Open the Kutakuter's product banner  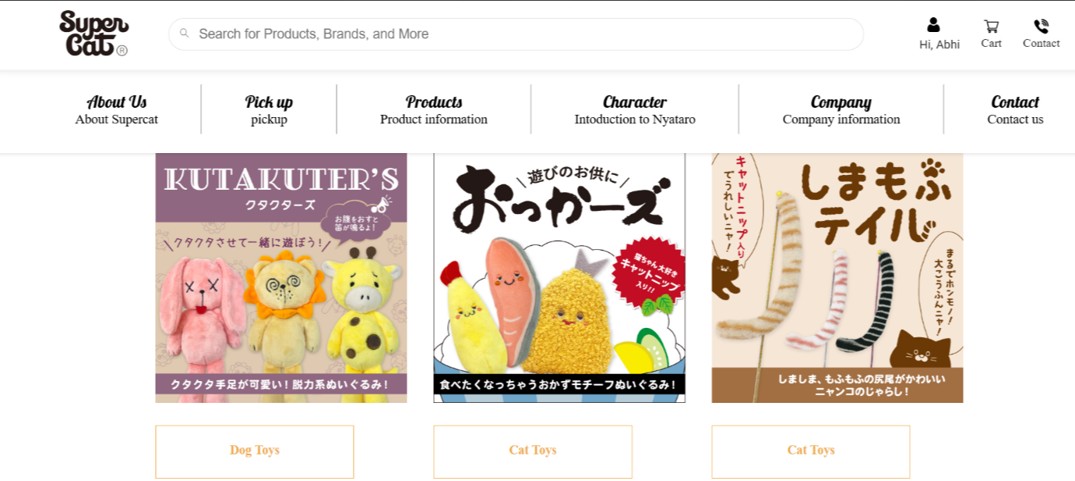click(x=281, y=278)
